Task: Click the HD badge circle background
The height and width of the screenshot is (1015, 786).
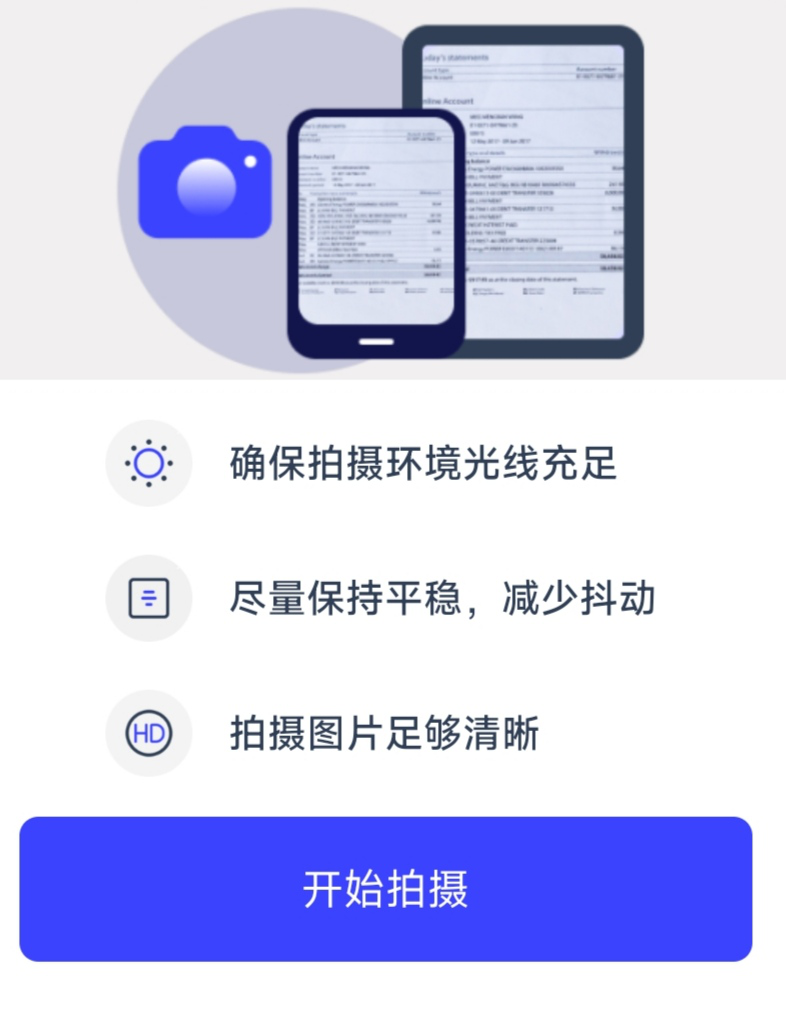Action: click(x=148, y=733)
